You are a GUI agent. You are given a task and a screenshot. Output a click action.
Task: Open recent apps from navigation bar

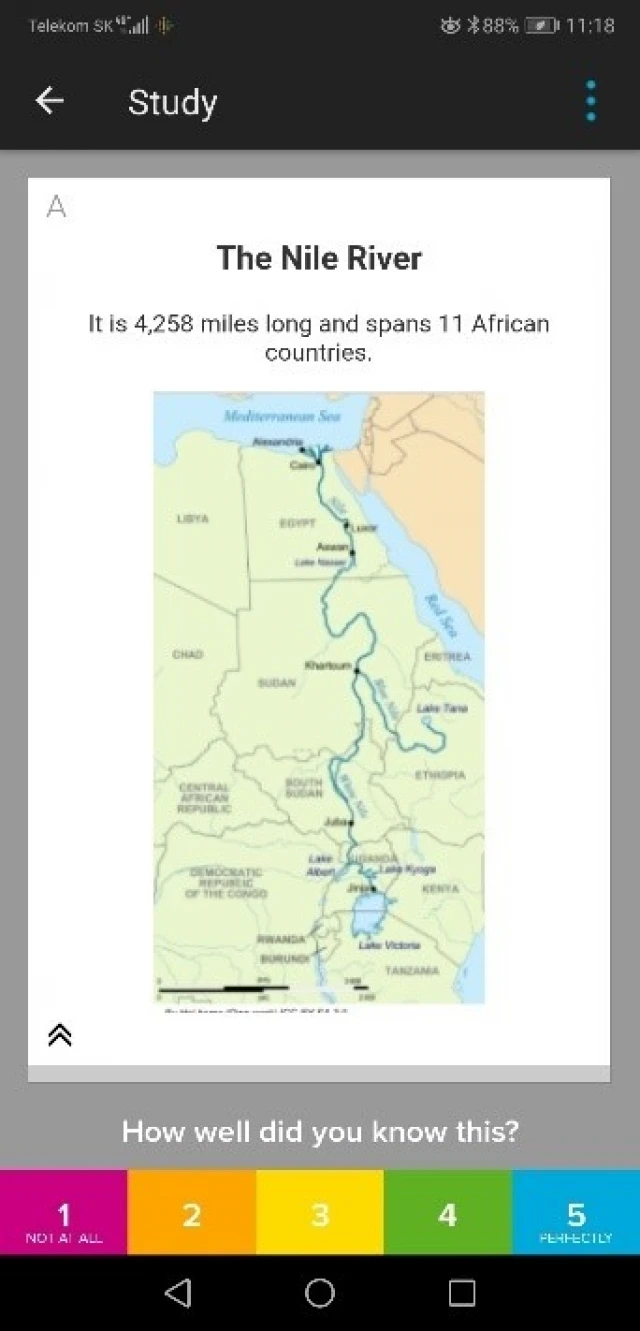[461, 1293]
